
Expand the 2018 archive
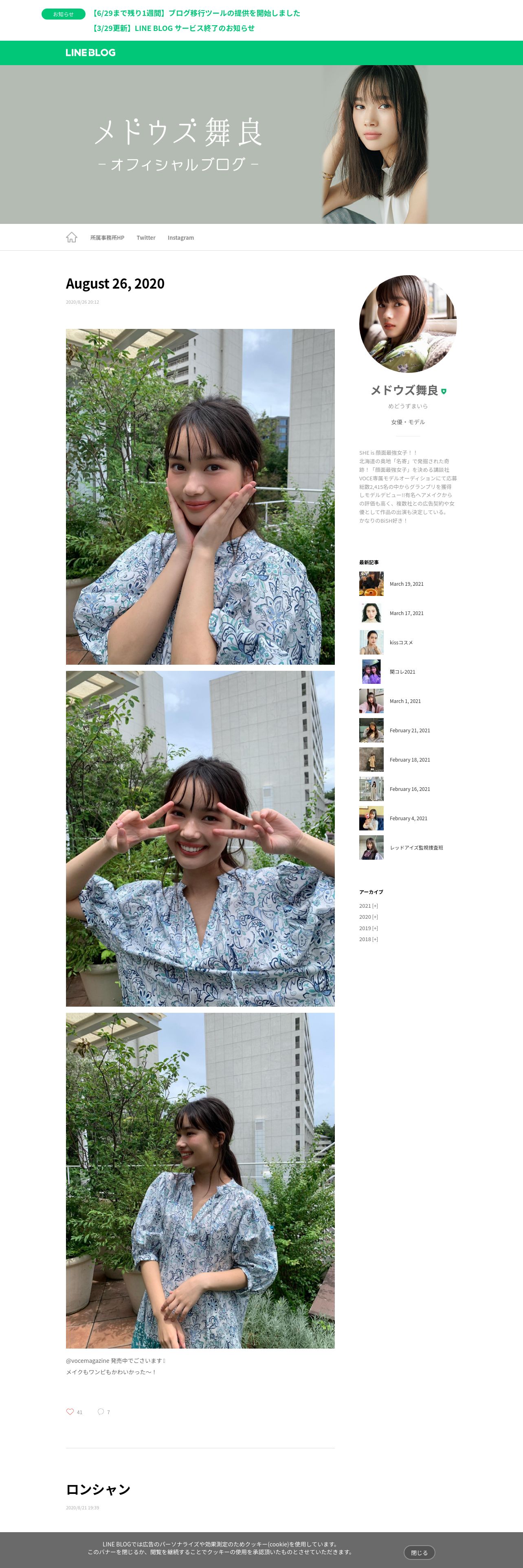pyautogui.click(x=368, y=939)
